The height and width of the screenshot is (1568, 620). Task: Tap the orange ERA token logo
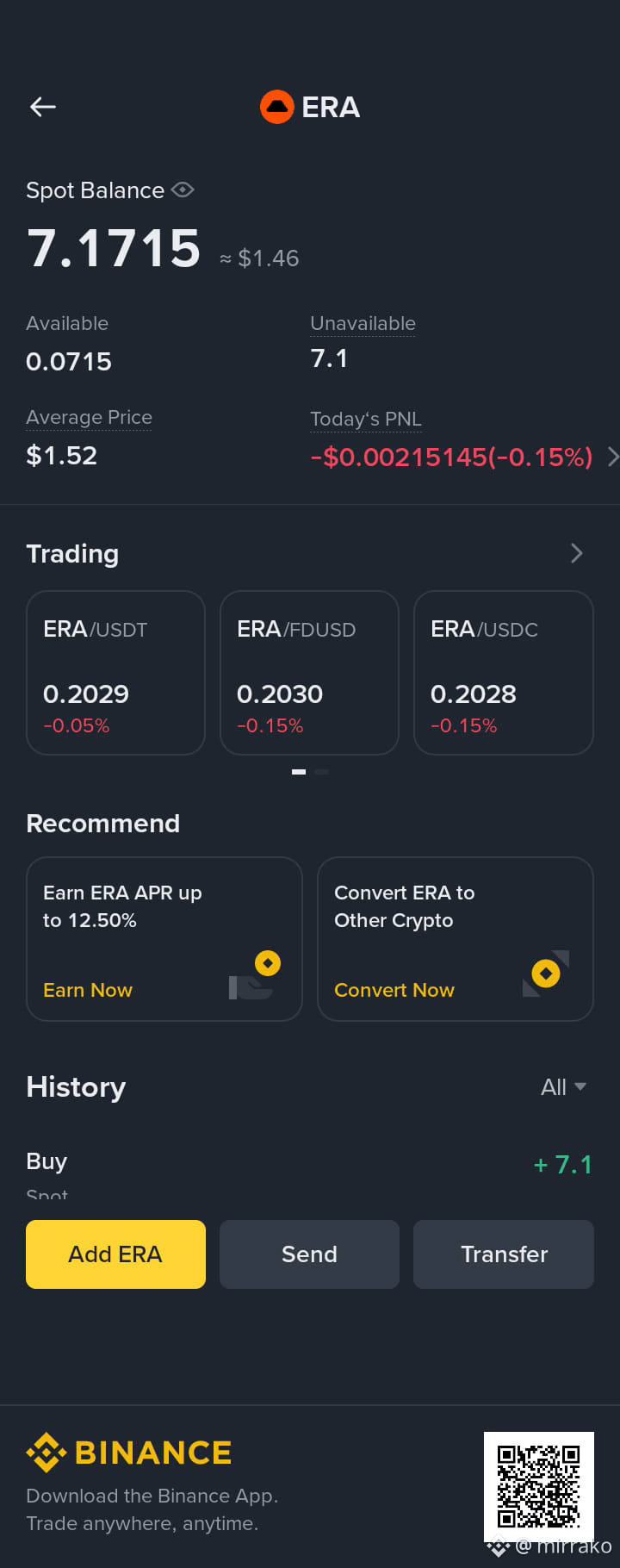coord(276,107)
